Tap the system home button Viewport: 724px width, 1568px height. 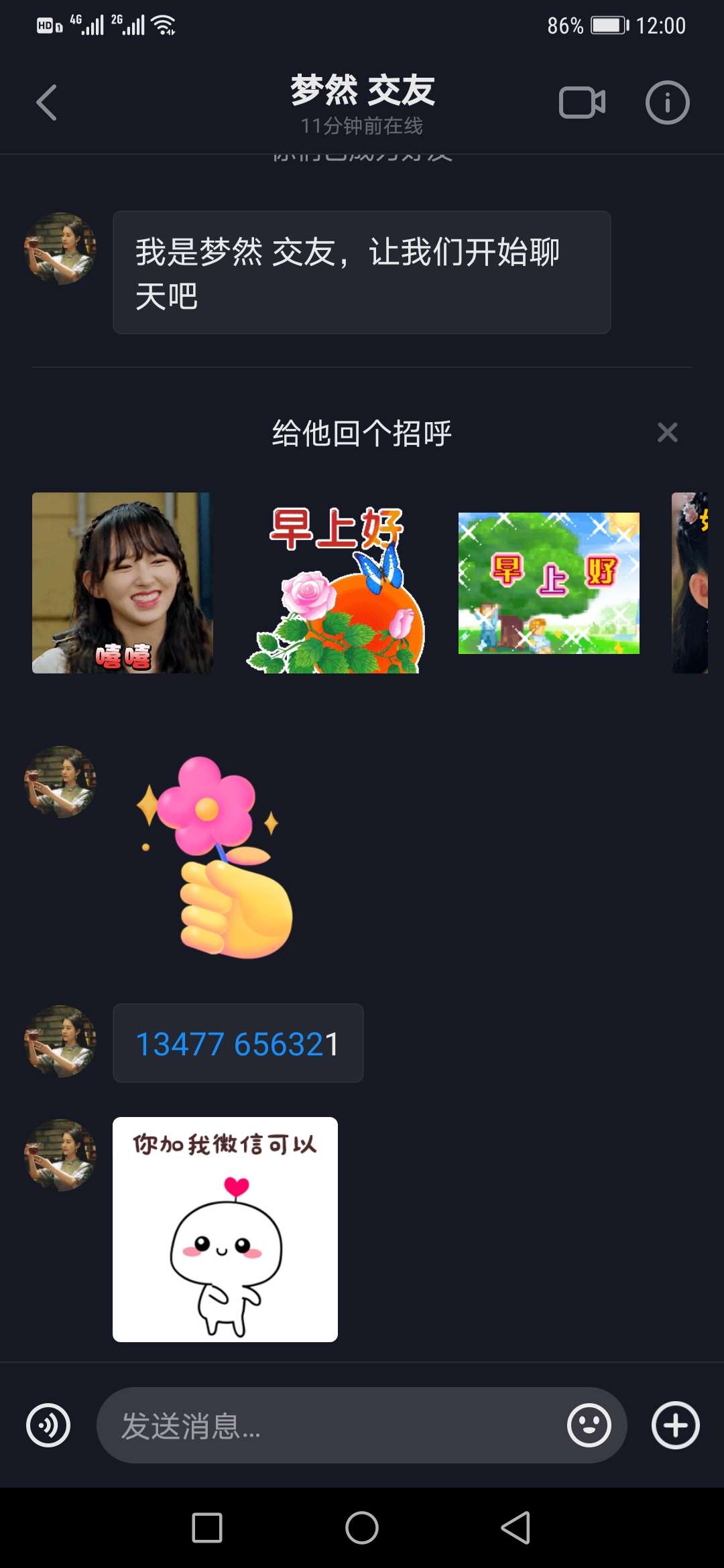(362, 1528)
